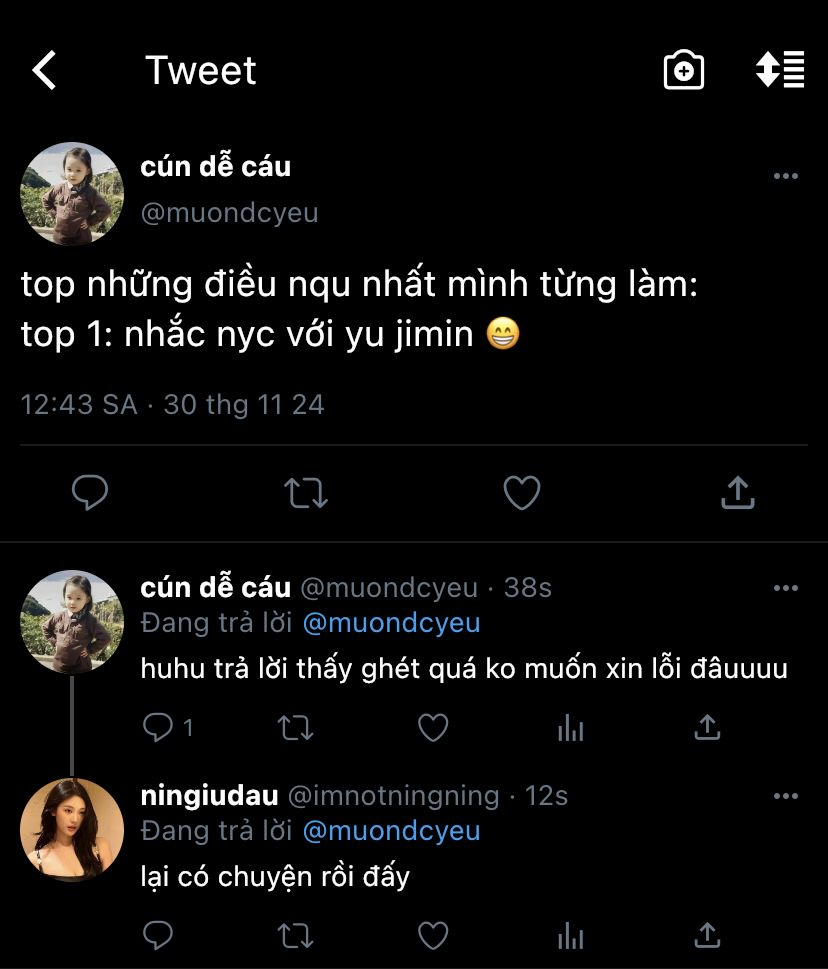View analytics of the "huhu trả lời" reply
The height and width of the screenshot is (969, 828).
pos(570,728)
